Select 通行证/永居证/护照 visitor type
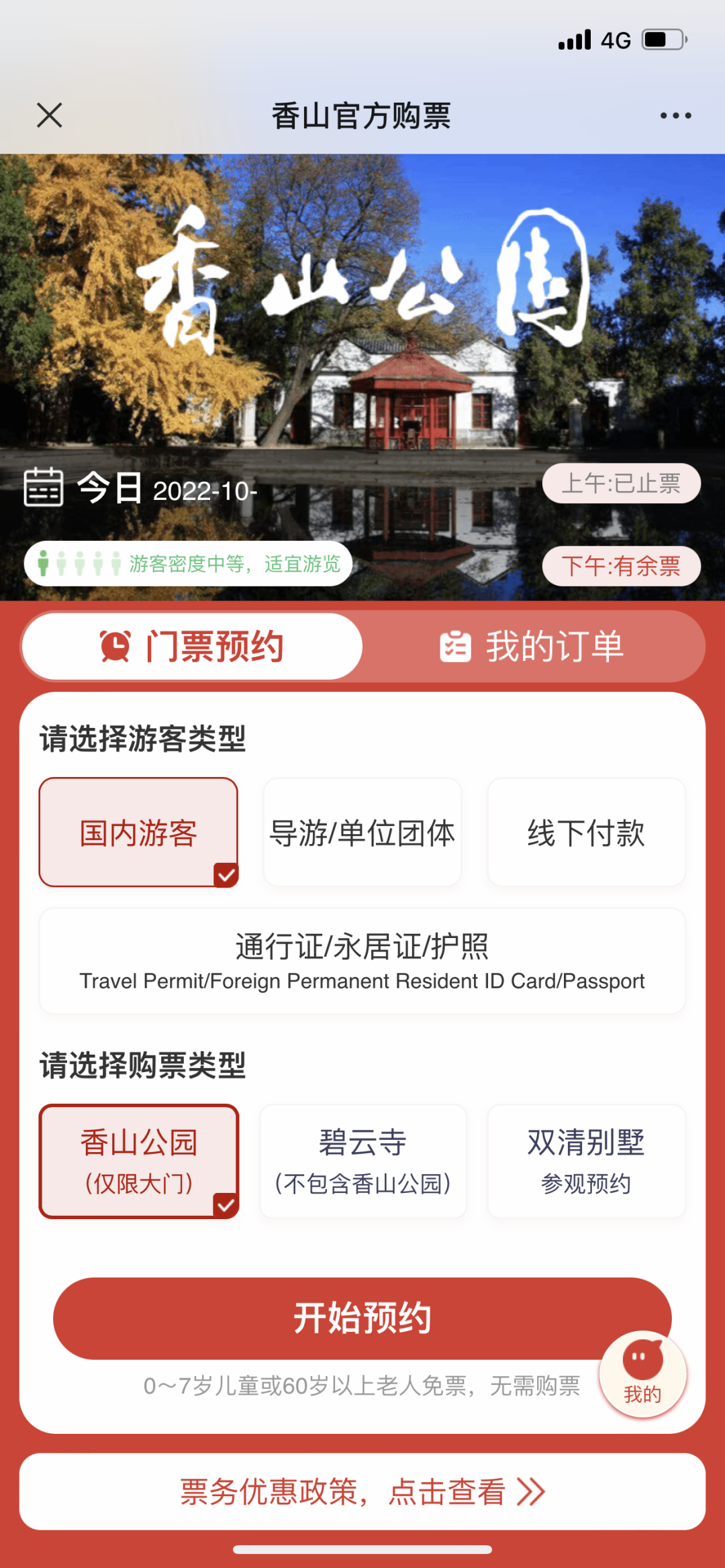The height and width of the screenshot is (1568, 725). tap(362, 961)
